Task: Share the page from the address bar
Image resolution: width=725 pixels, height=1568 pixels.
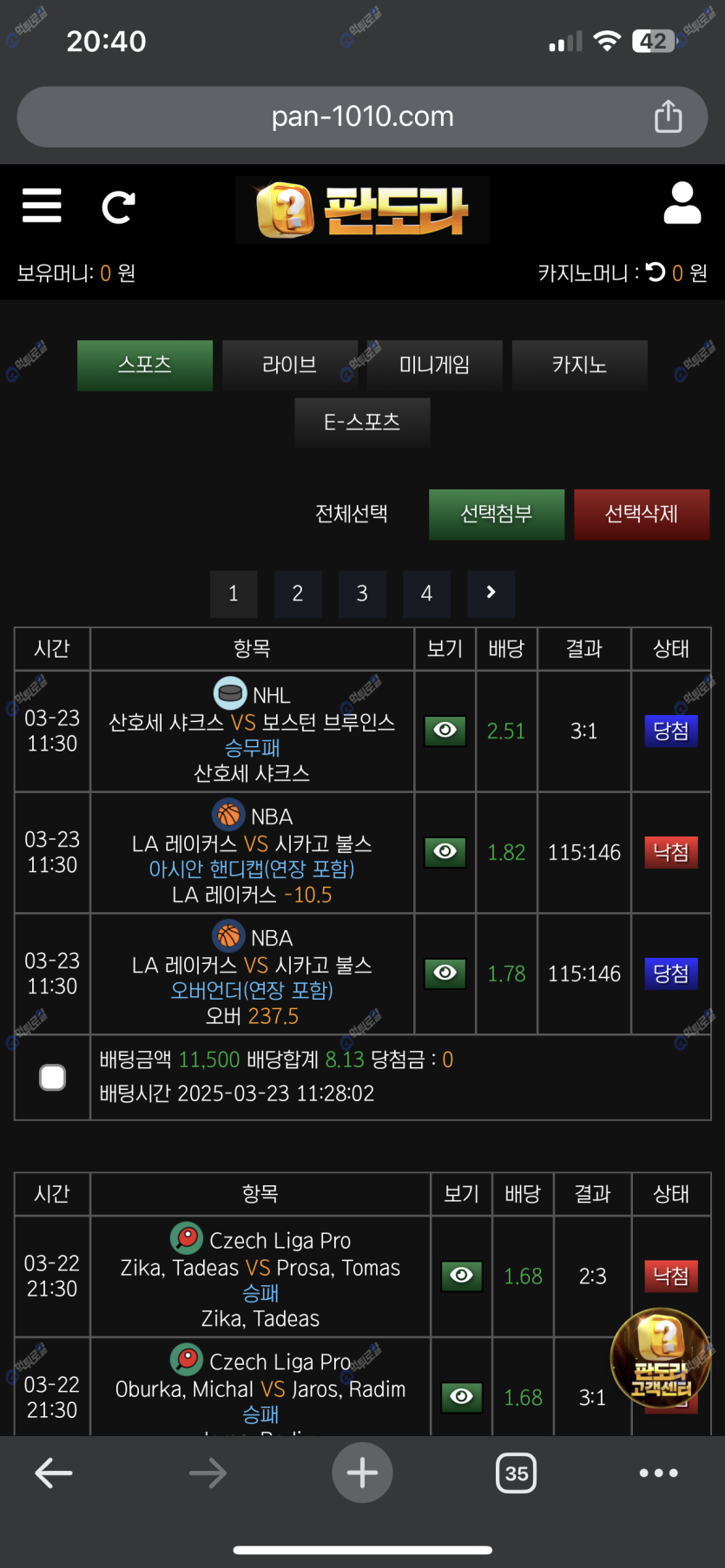Action: pyautogui.click(x=668, y=115)
